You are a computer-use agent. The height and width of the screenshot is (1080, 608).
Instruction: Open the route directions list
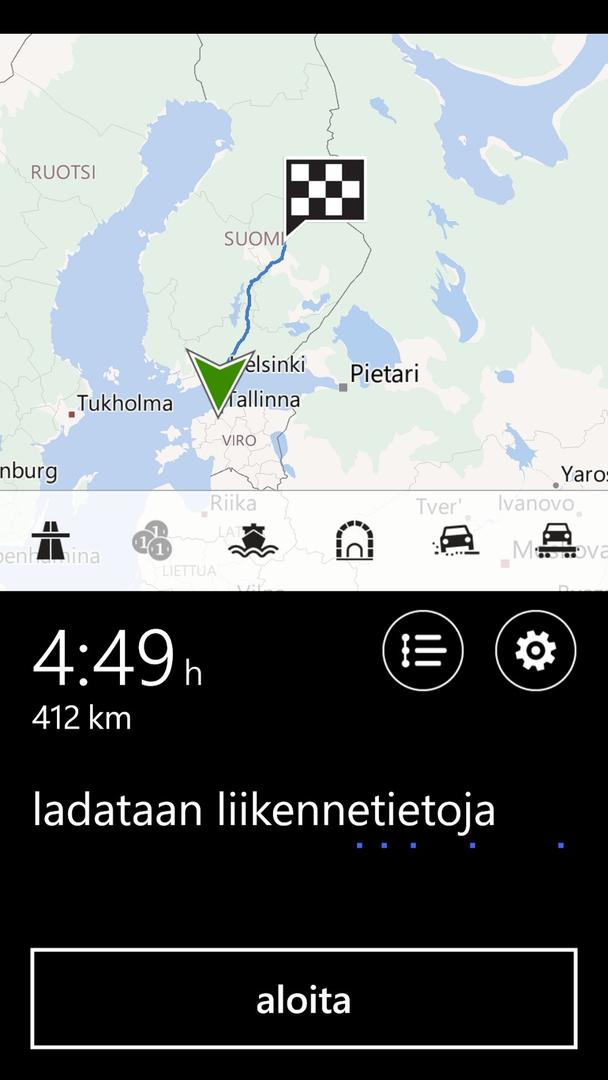tap(423, 651)
